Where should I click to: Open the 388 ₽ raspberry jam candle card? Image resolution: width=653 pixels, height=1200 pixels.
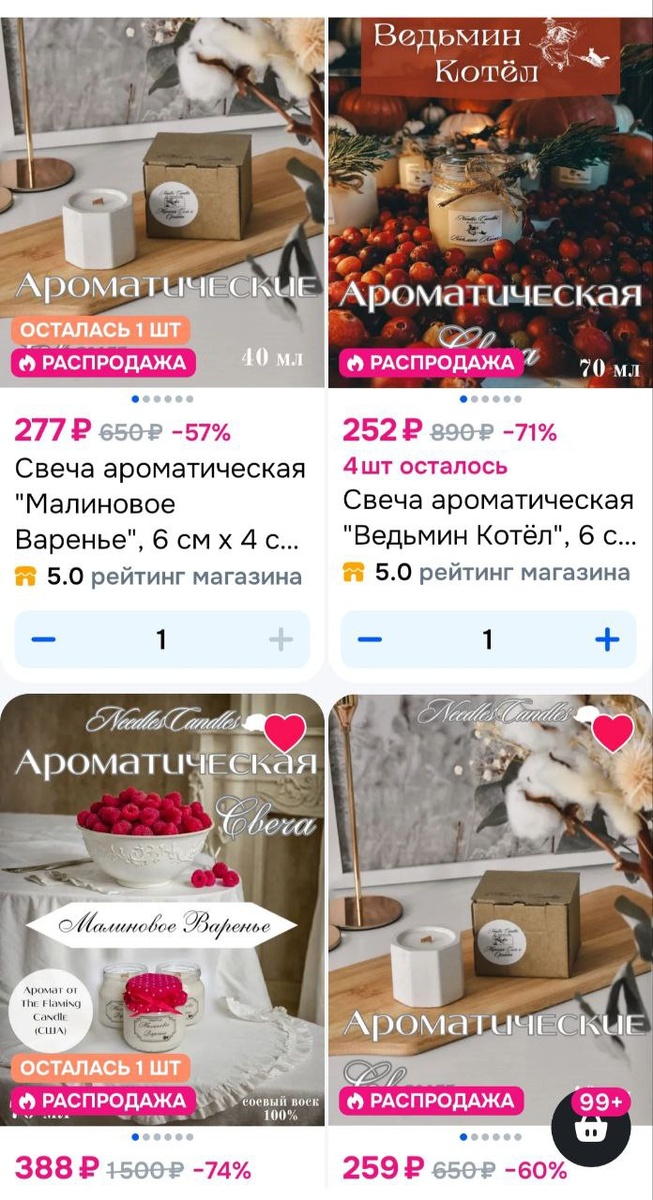[x=162, y=910]
